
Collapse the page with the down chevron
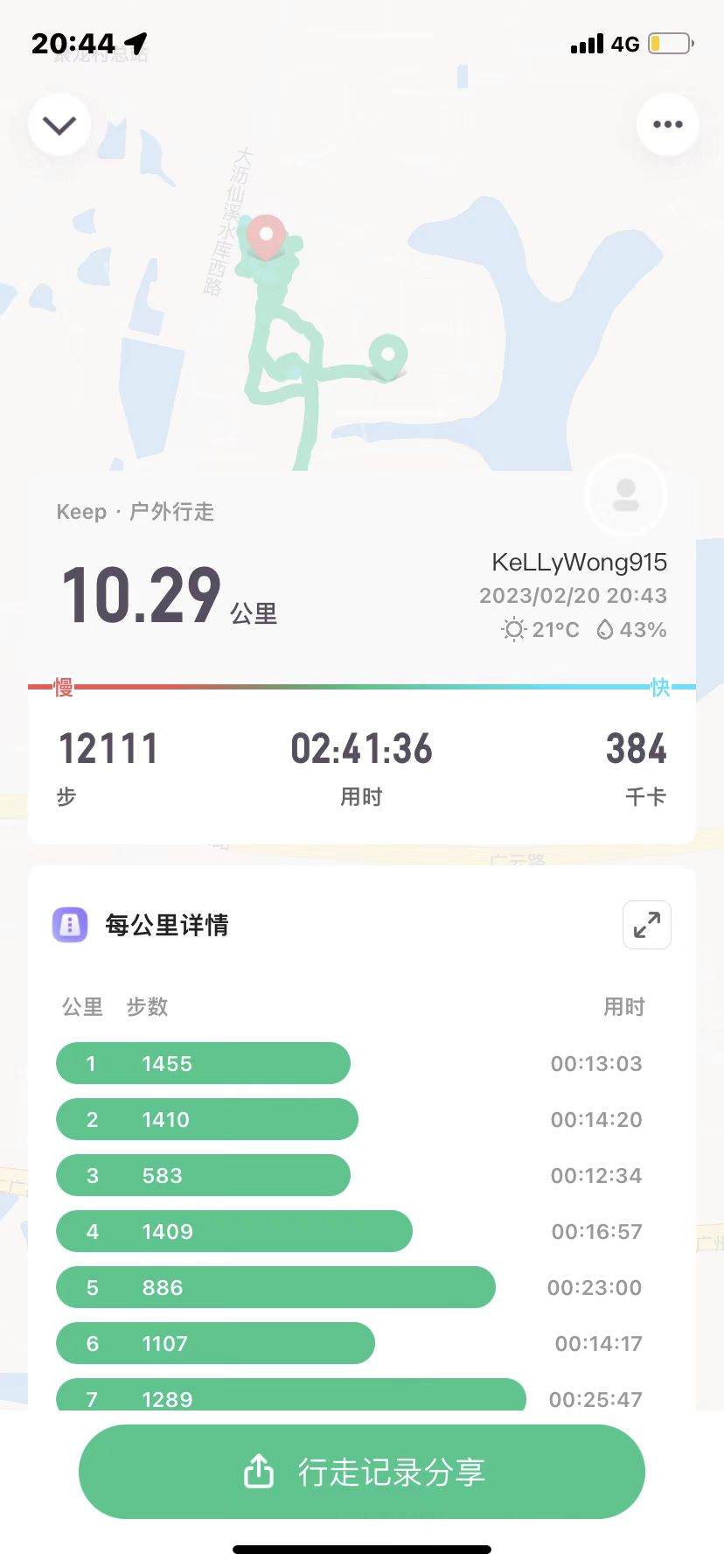coord(59,125)
